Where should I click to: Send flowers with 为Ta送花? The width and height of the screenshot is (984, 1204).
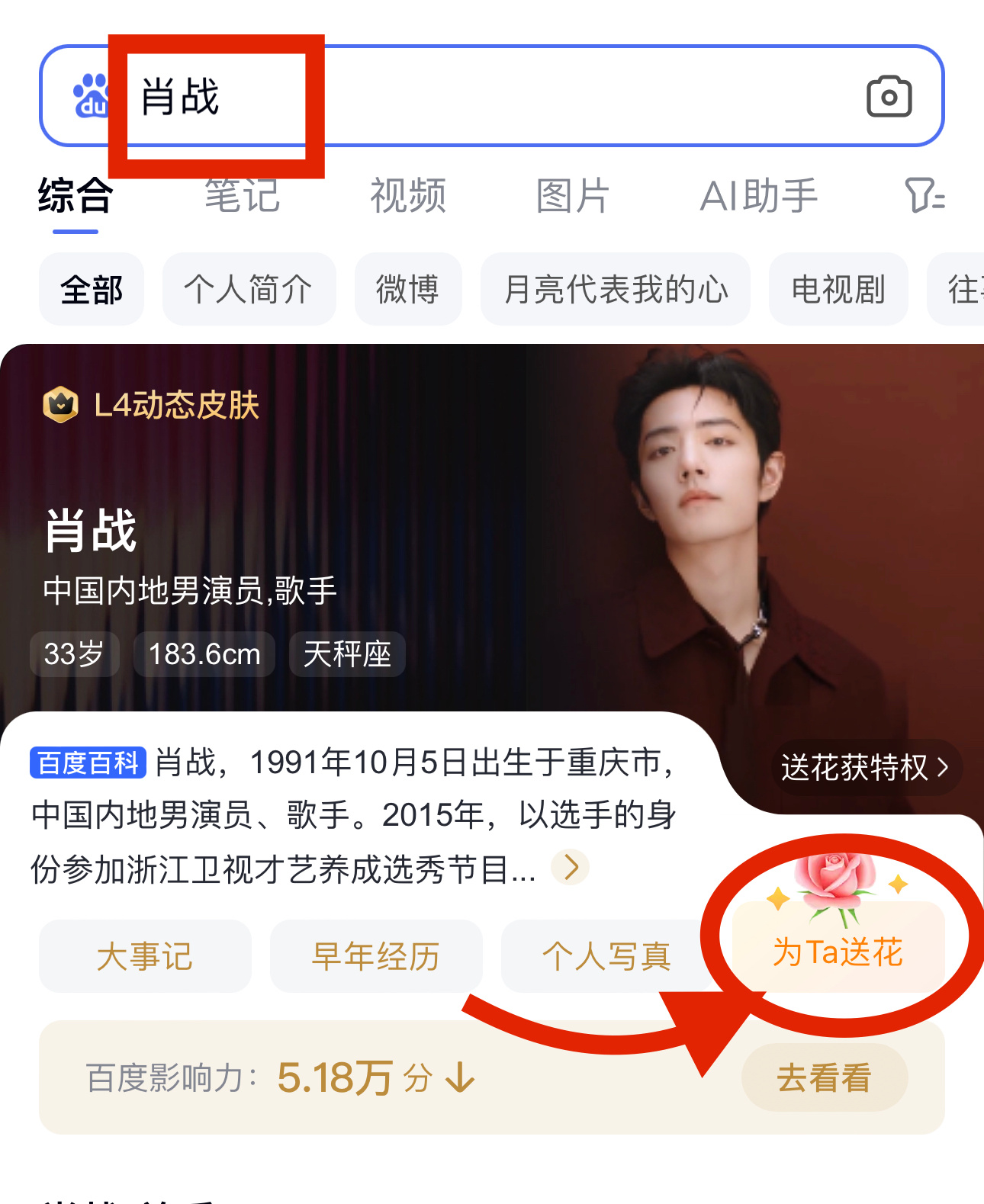click(838, 952)
